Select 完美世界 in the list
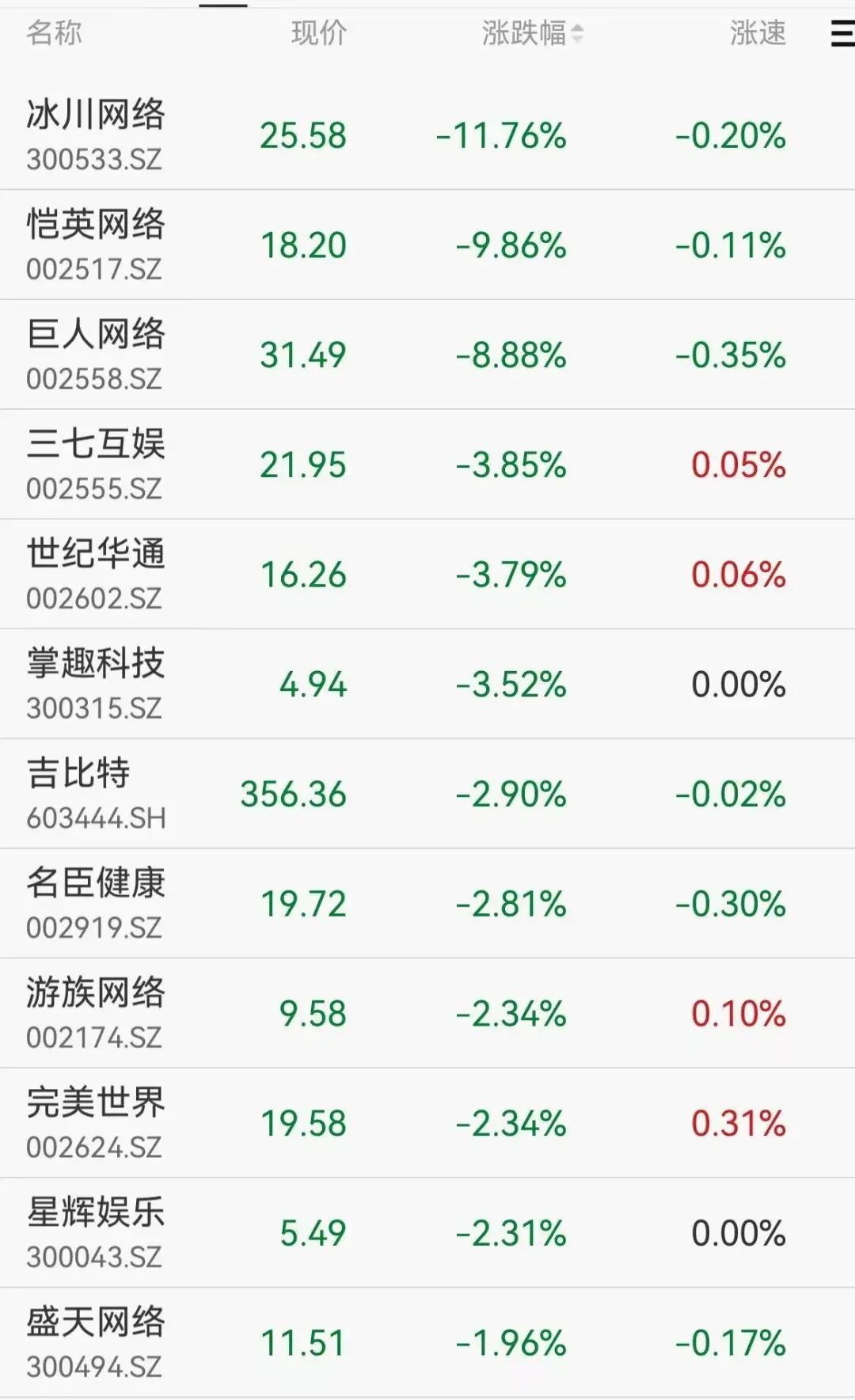Screen dimensions: 855x1400 [427, 1123]
